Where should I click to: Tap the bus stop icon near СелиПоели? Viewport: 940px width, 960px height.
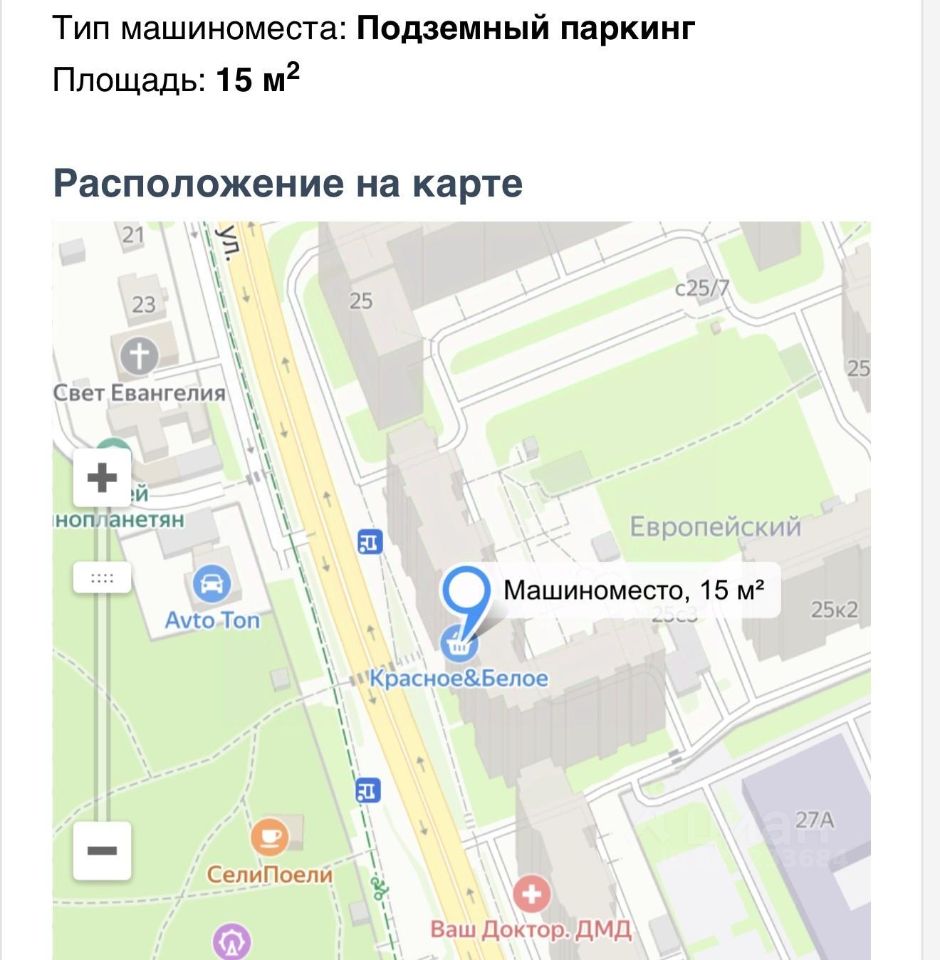pos(368,790)
